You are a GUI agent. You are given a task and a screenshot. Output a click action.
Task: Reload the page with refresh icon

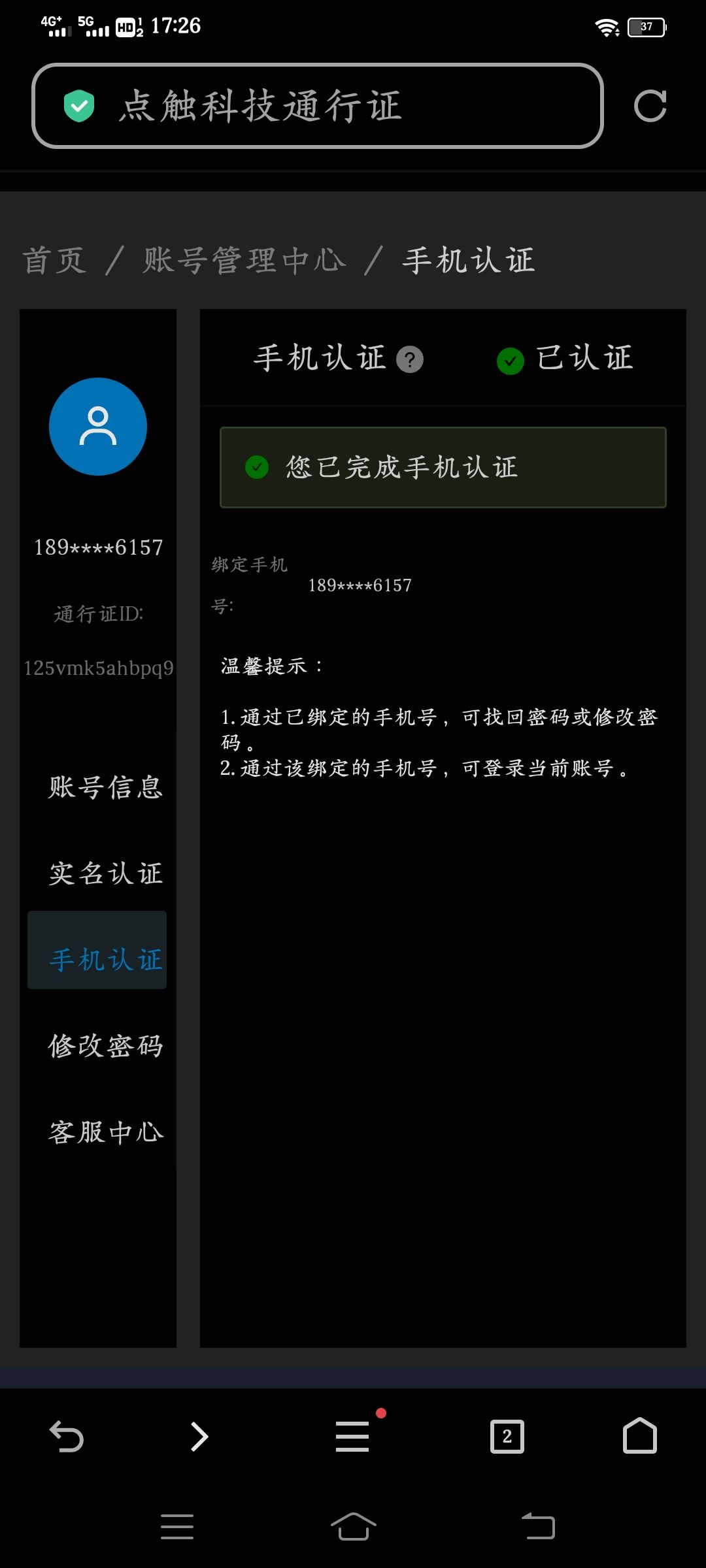point(650,106)
